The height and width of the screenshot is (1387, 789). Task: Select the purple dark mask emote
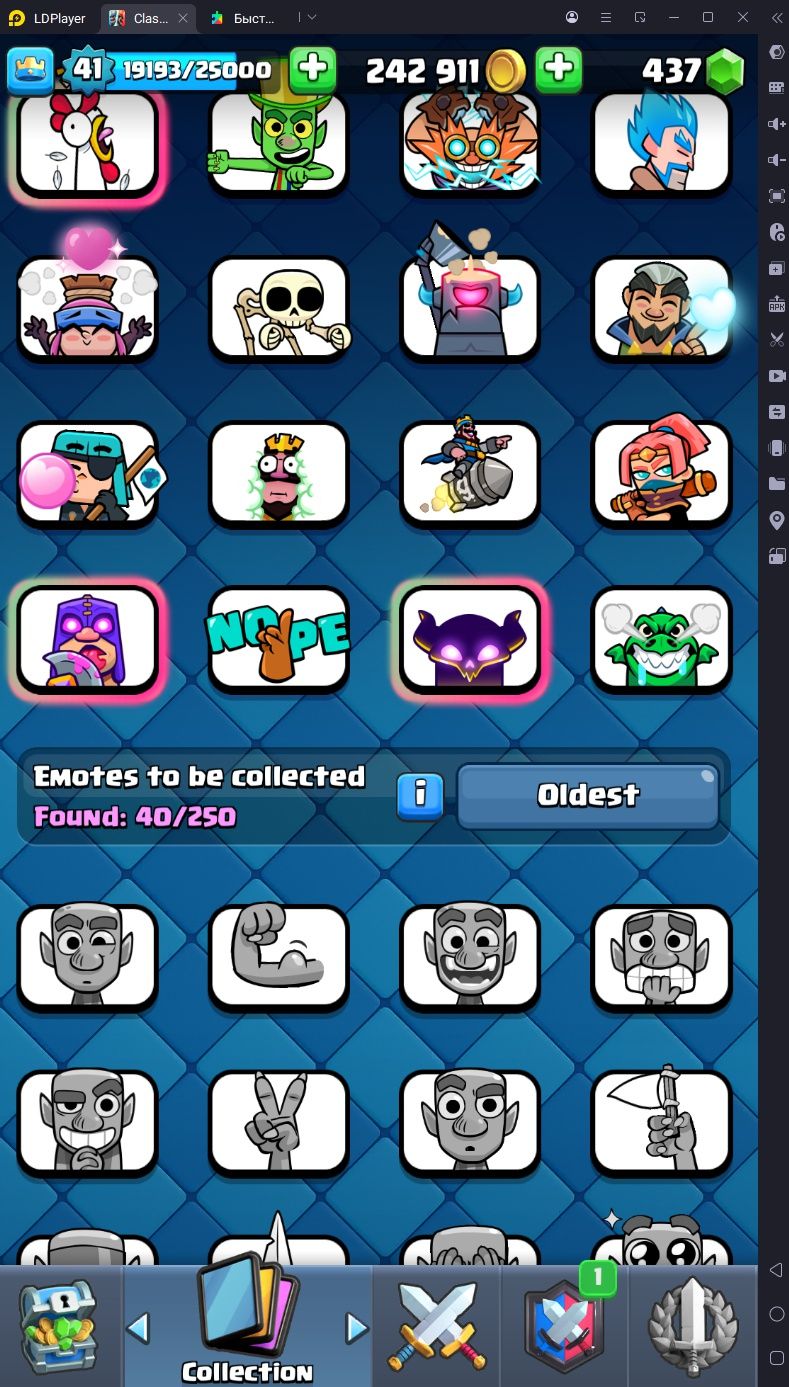[x=470, y=636]
